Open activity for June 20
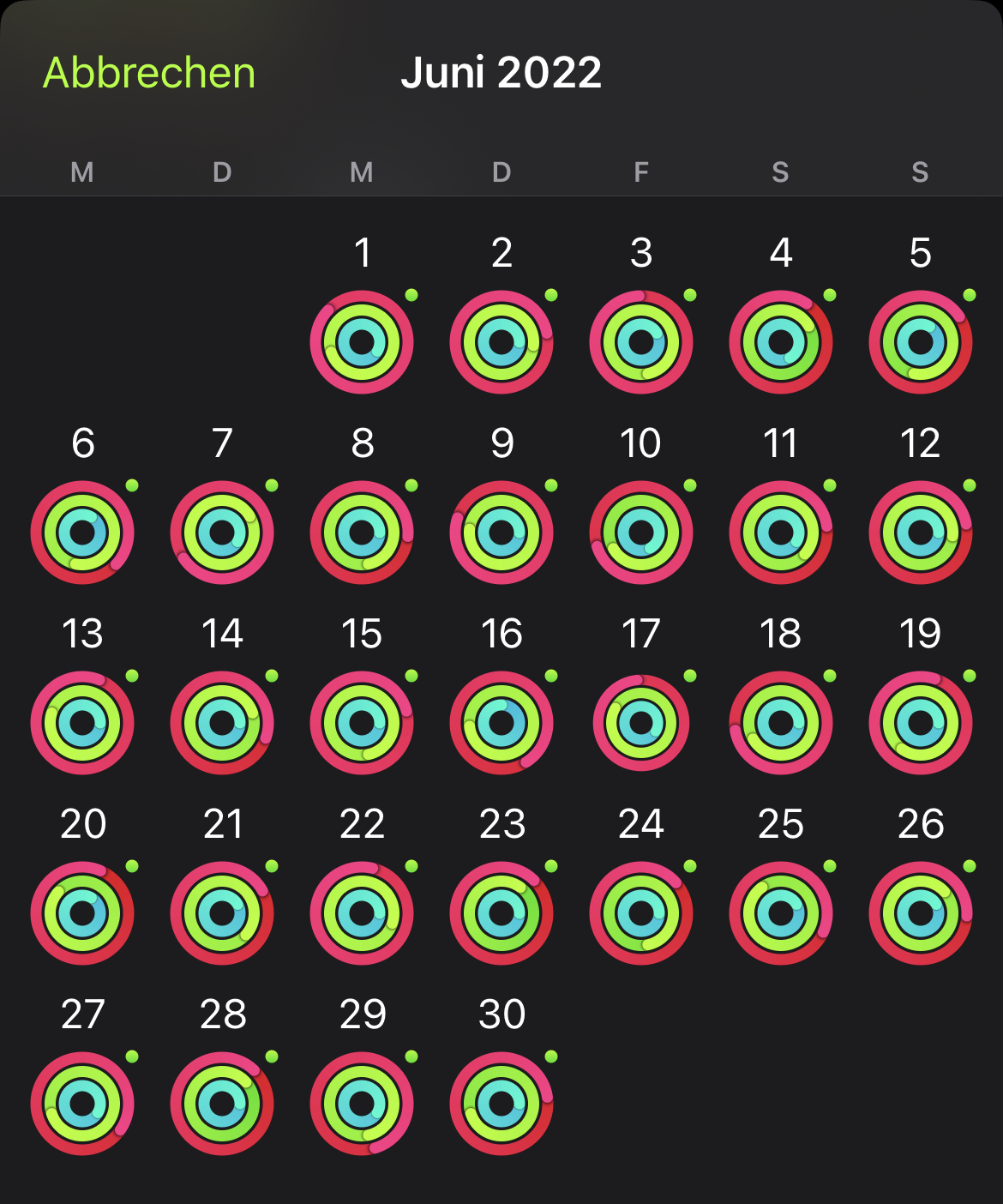This screenshot has width=1003, height=1204. pyautogui.click(x=82, y=913)
